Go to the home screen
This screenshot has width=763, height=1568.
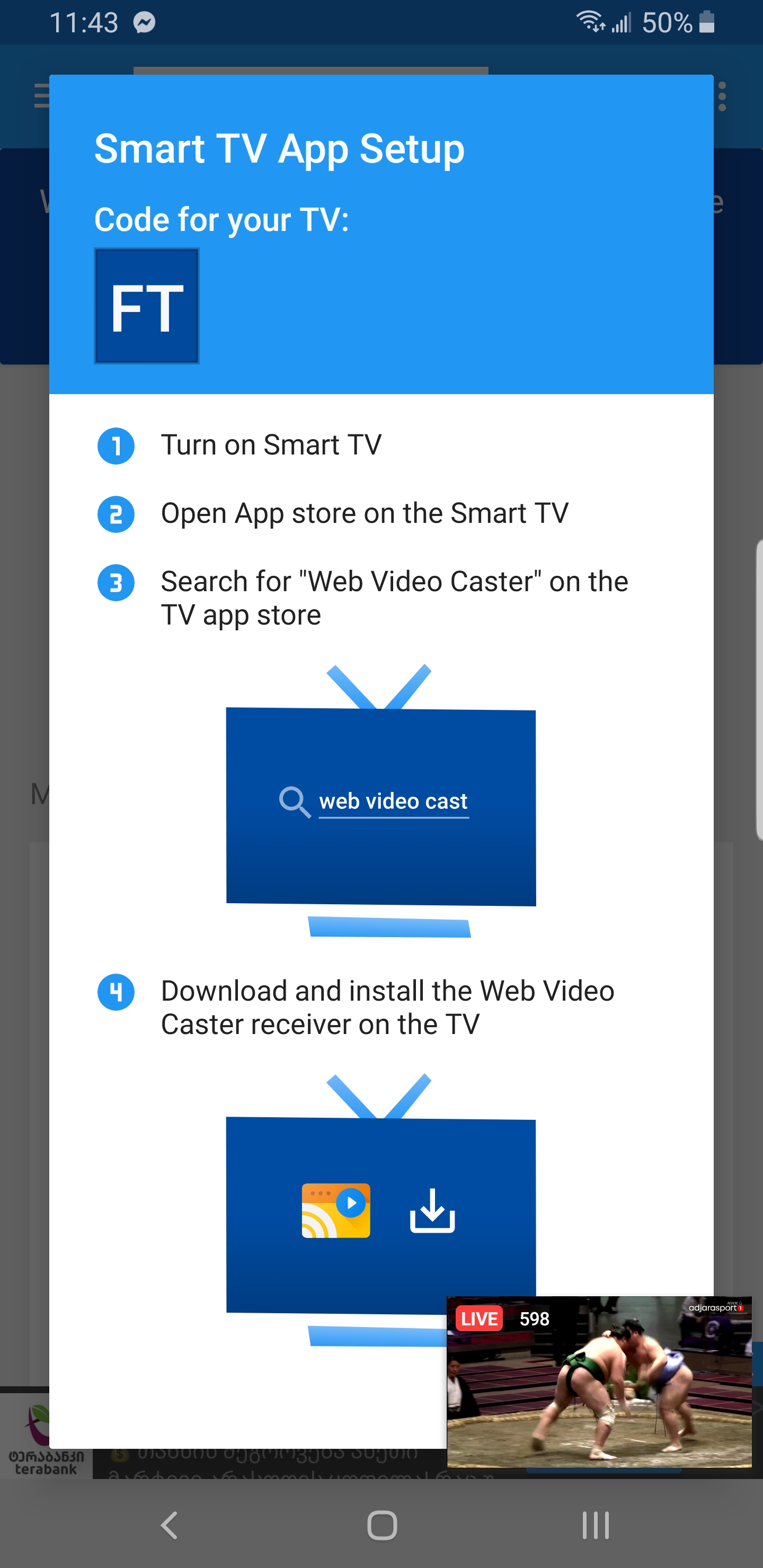[x=382, y=1525]
